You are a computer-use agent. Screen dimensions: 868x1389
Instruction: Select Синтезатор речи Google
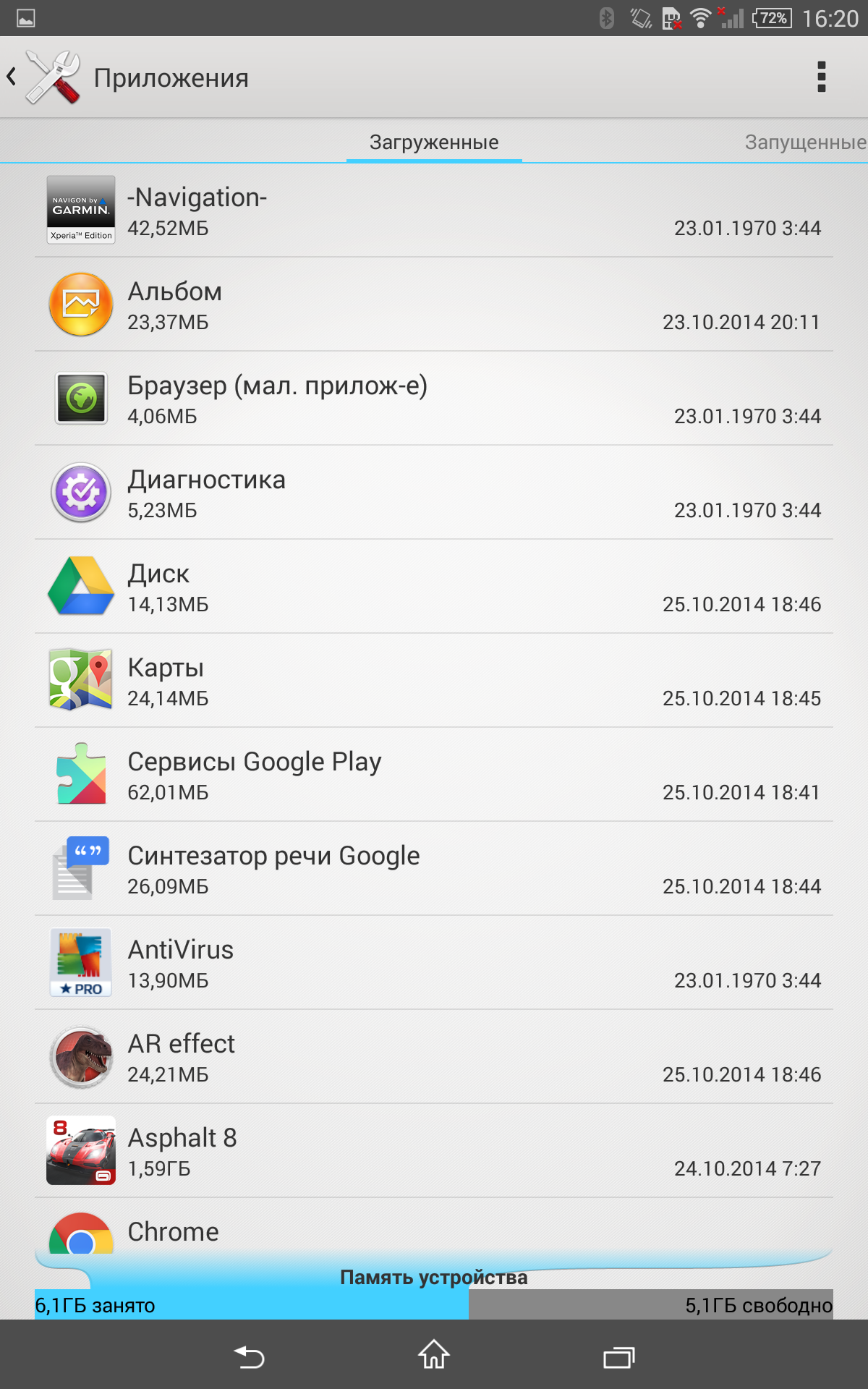click(x=434, y=869)
